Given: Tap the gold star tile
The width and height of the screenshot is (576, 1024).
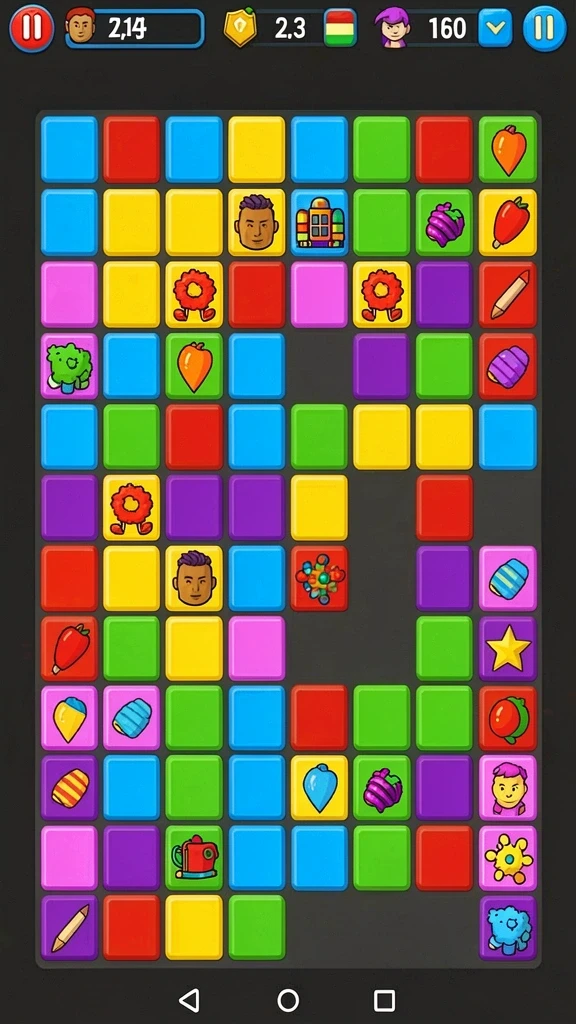Looking at the screenshot, I should [508, 649].
